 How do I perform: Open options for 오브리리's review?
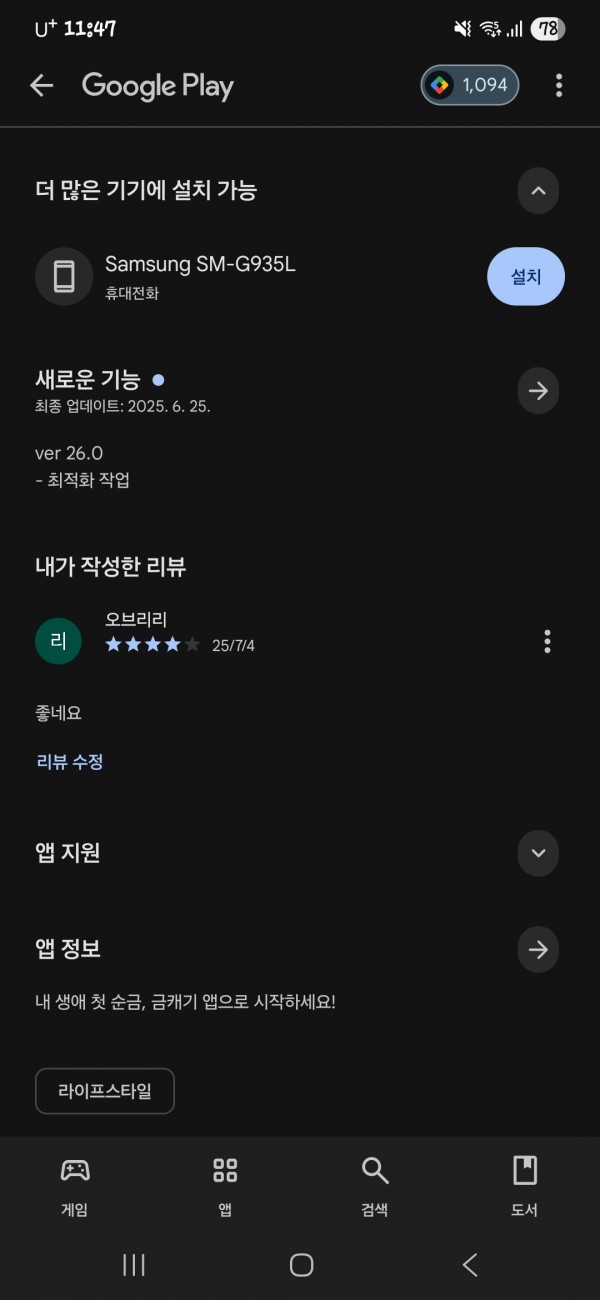tap(547, 641)
